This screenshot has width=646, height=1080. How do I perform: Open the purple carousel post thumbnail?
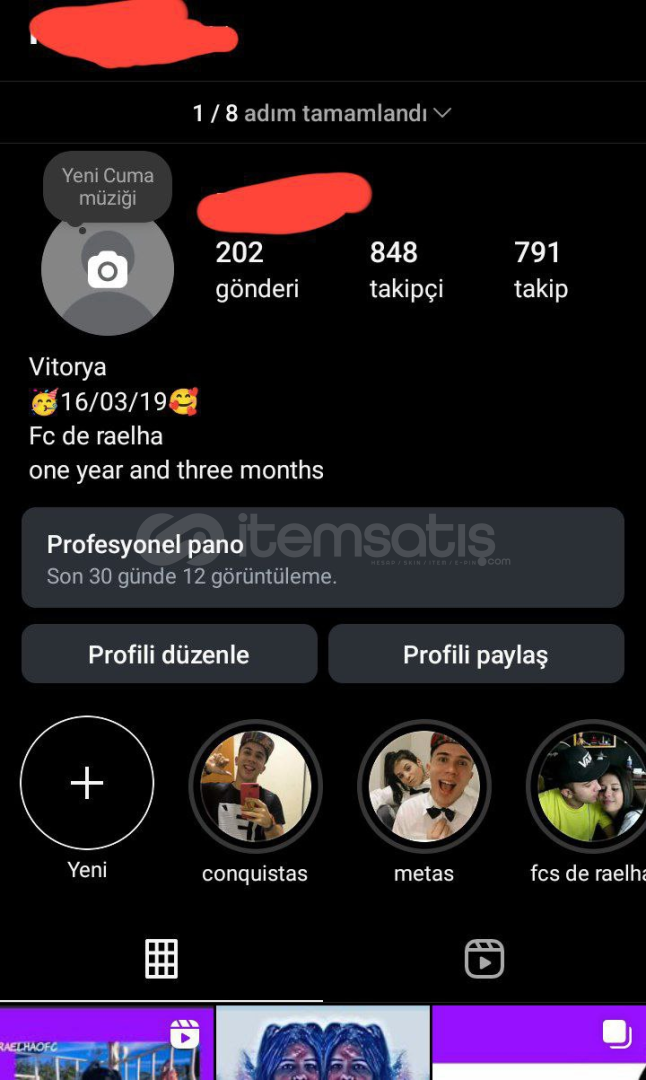tap(538, 1045)
